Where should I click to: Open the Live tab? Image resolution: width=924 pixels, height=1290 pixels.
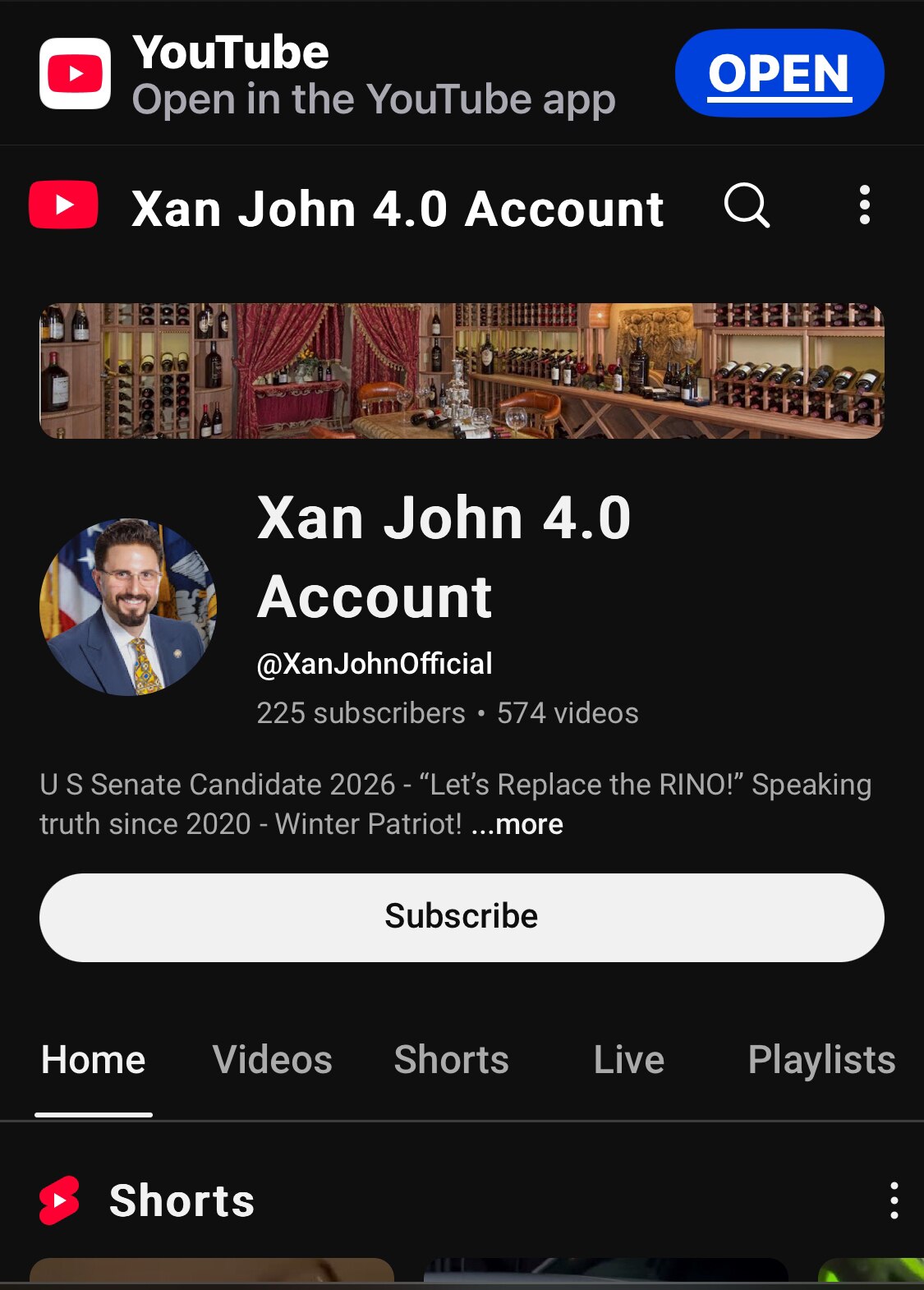[627, 1060]
